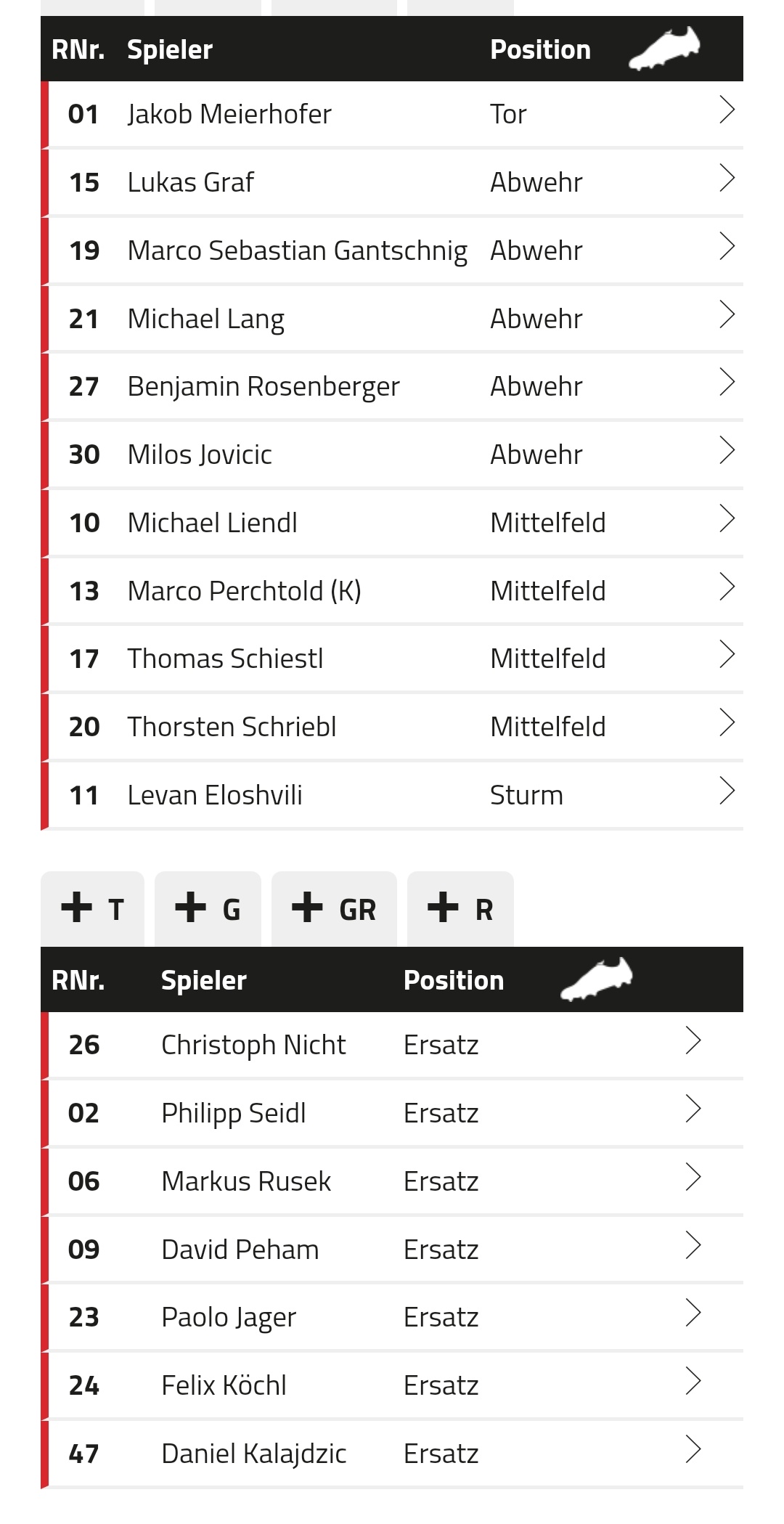
Task: View Benjamin Rosenberger's profile
Action: (x=392, y=386)
